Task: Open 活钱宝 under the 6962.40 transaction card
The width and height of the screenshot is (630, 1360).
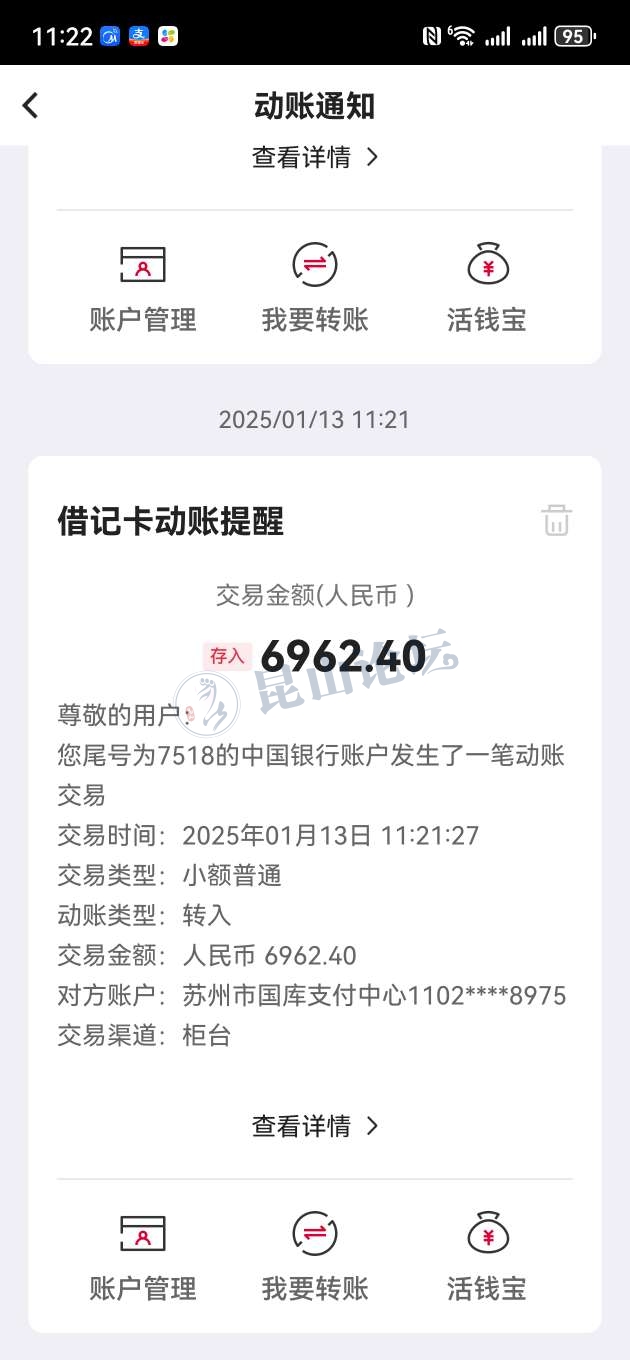Action: (x=487, y=1255)
